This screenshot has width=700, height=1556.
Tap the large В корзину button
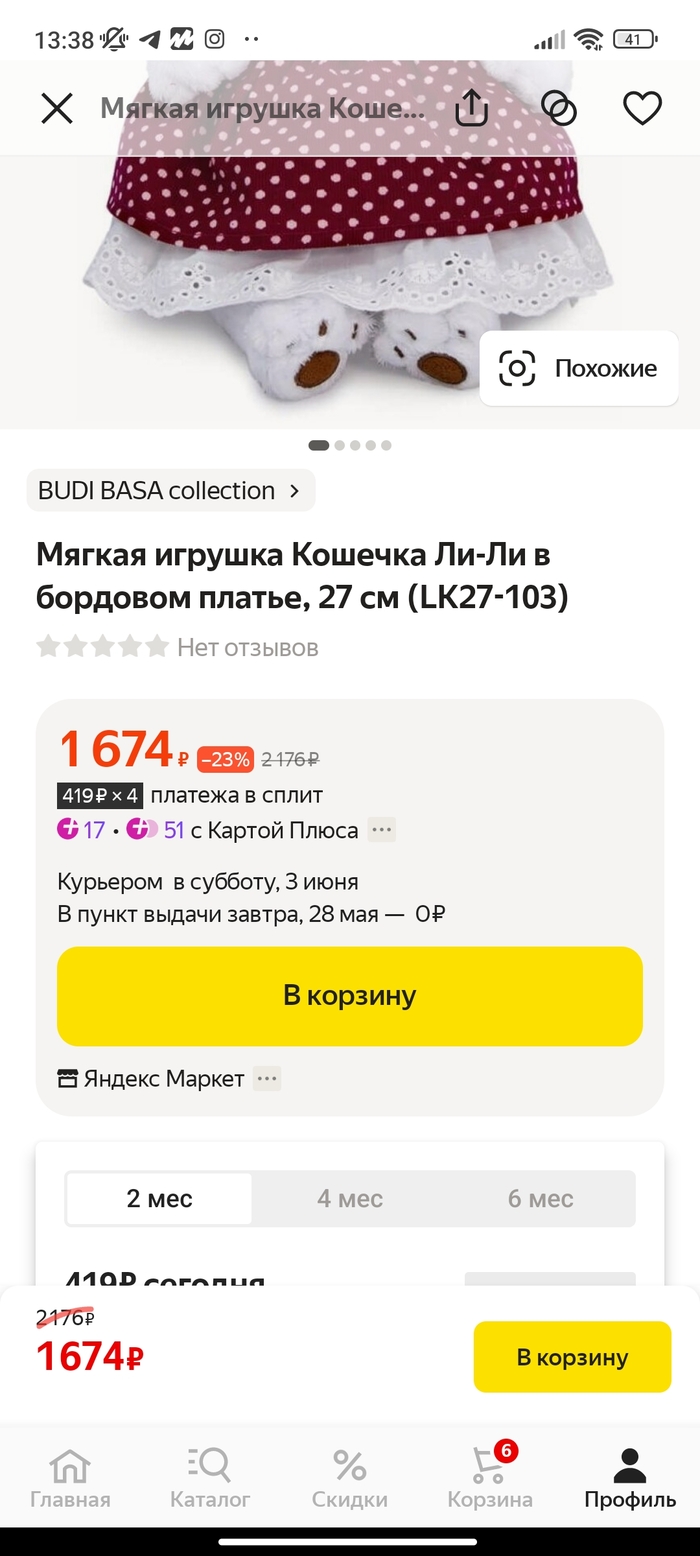350,996
